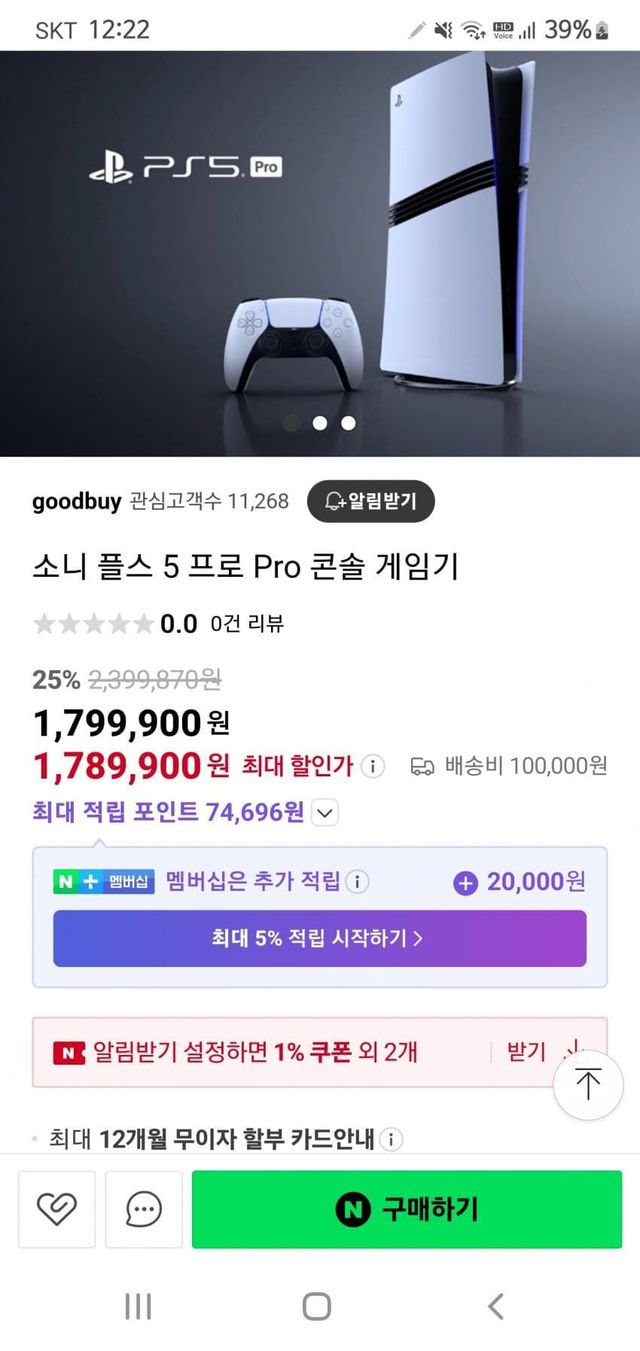Open the recent apps overview
Screen dimensions: 640x1351
(138, 1306)
